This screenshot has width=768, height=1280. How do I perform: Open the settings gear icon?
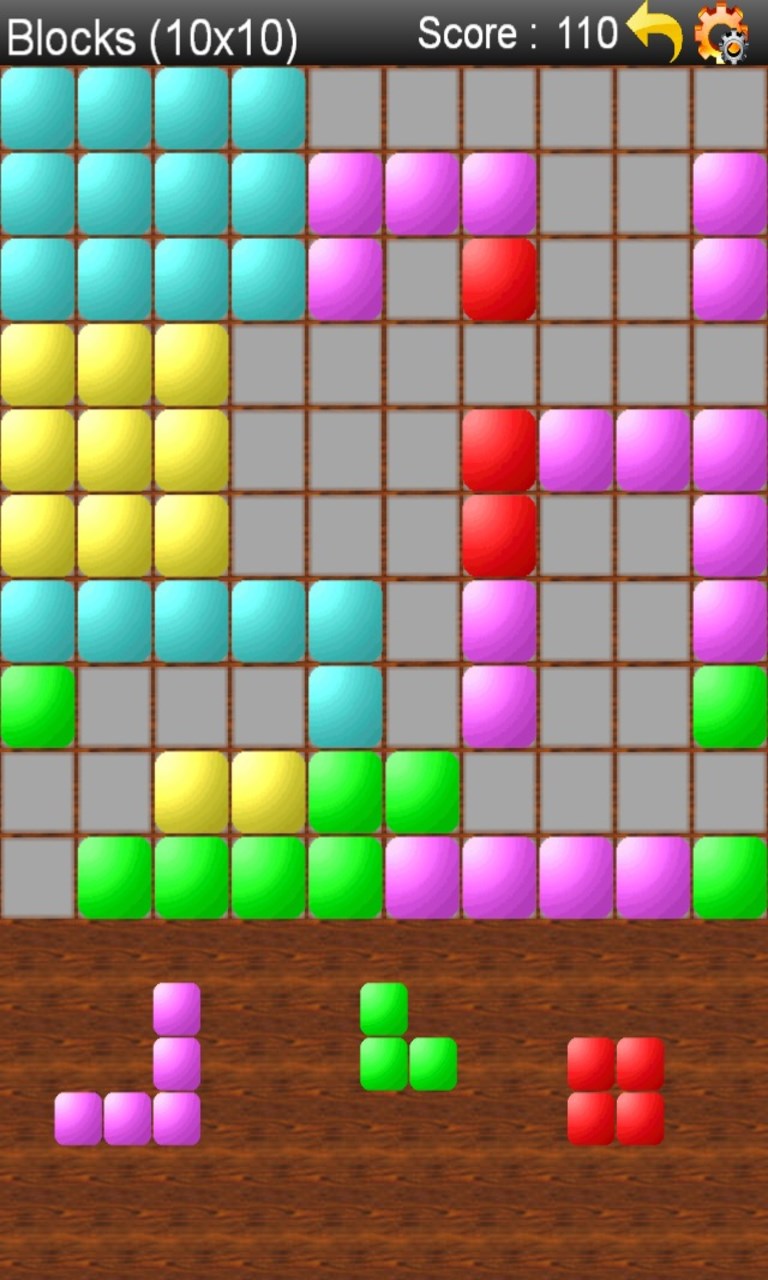[722, 35]
